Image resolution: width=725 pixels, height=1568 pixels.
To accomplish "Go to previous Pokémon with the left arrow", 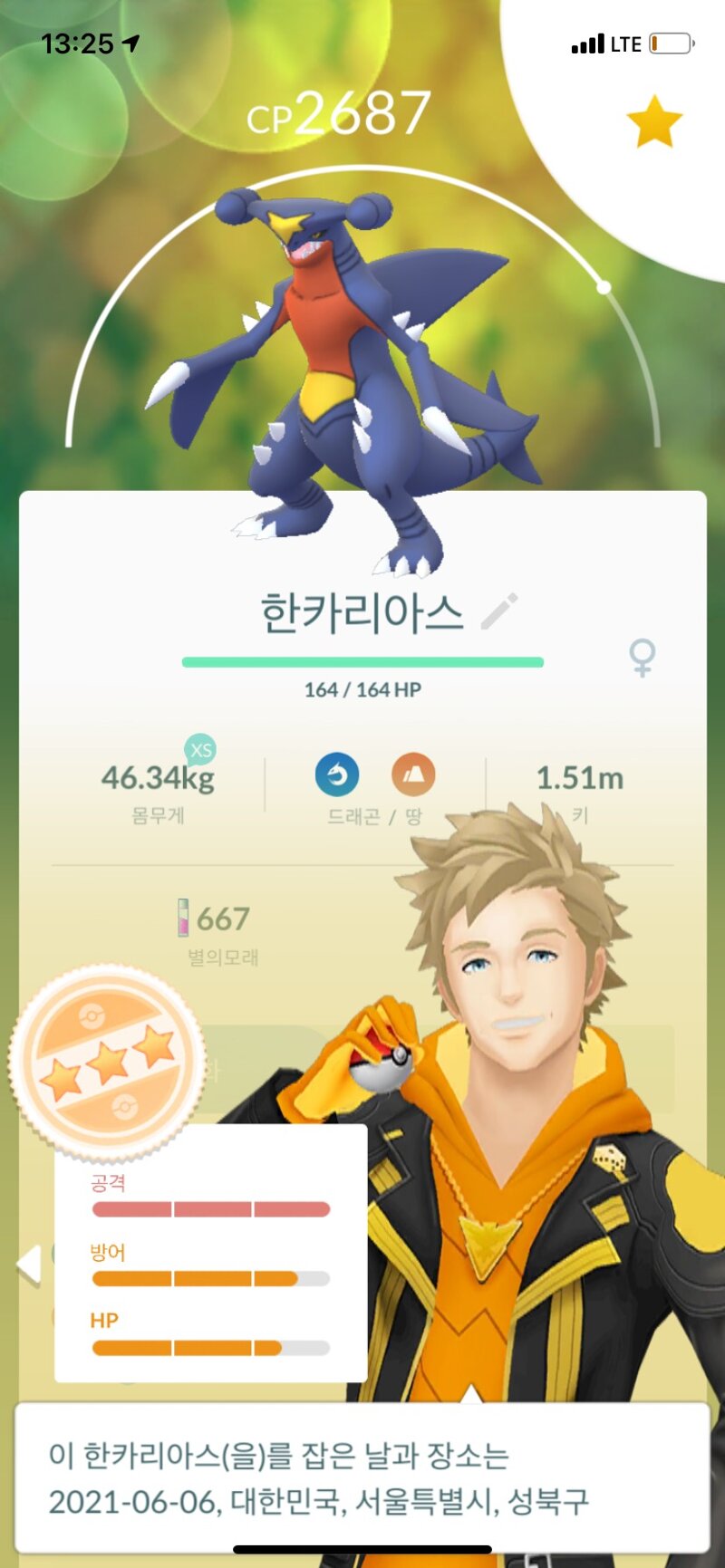I will coord(28,1265).
